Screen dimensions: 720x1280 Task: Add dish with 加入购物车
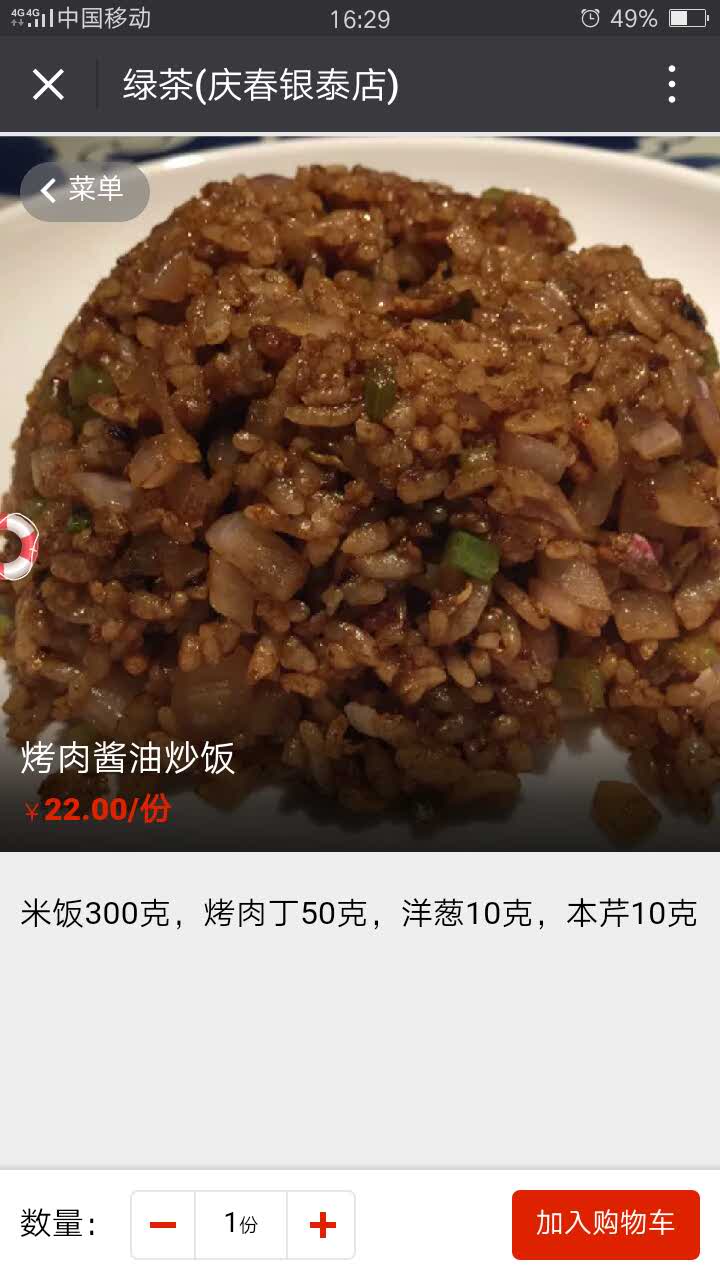pos(606,1224)
